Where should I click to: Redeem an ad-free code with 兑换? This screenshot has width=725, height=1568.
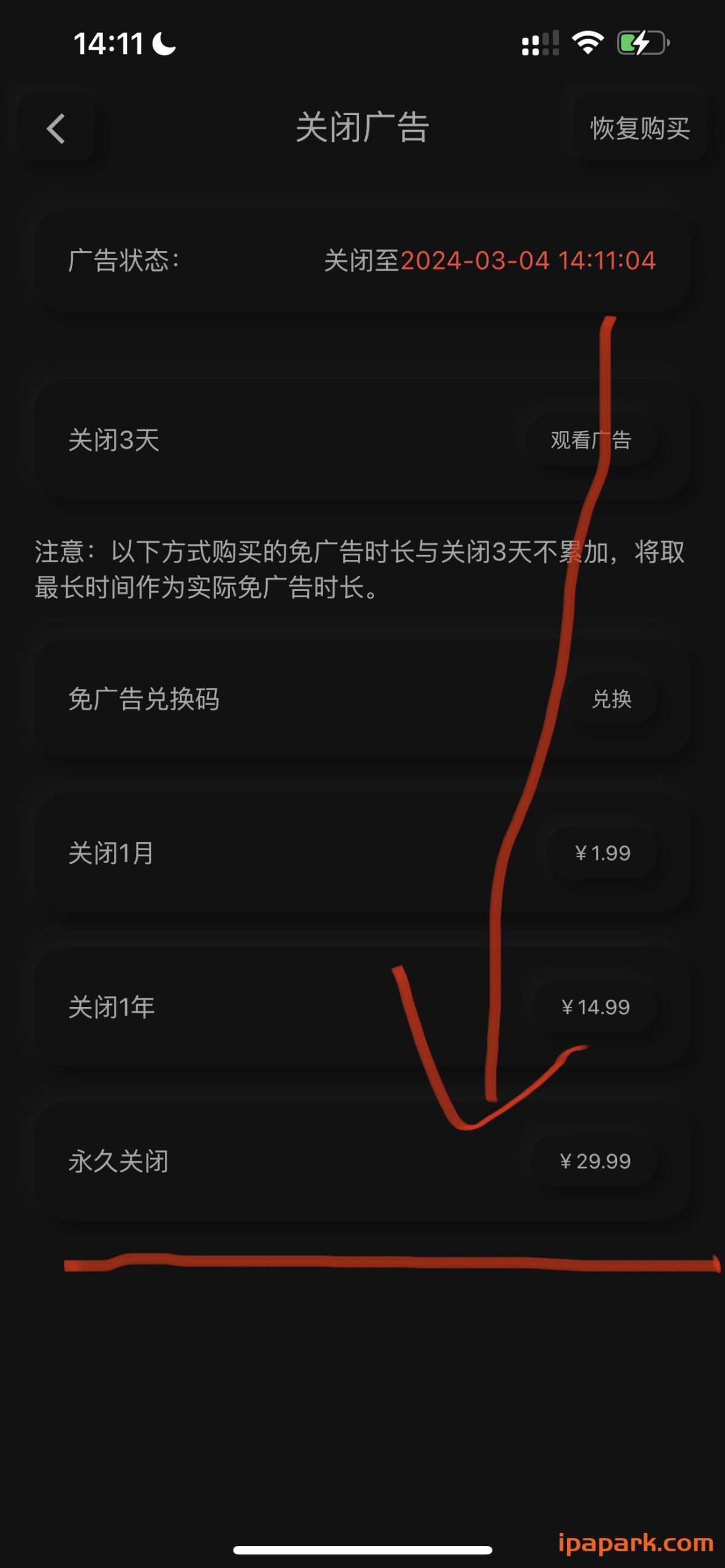coord(611,699)
